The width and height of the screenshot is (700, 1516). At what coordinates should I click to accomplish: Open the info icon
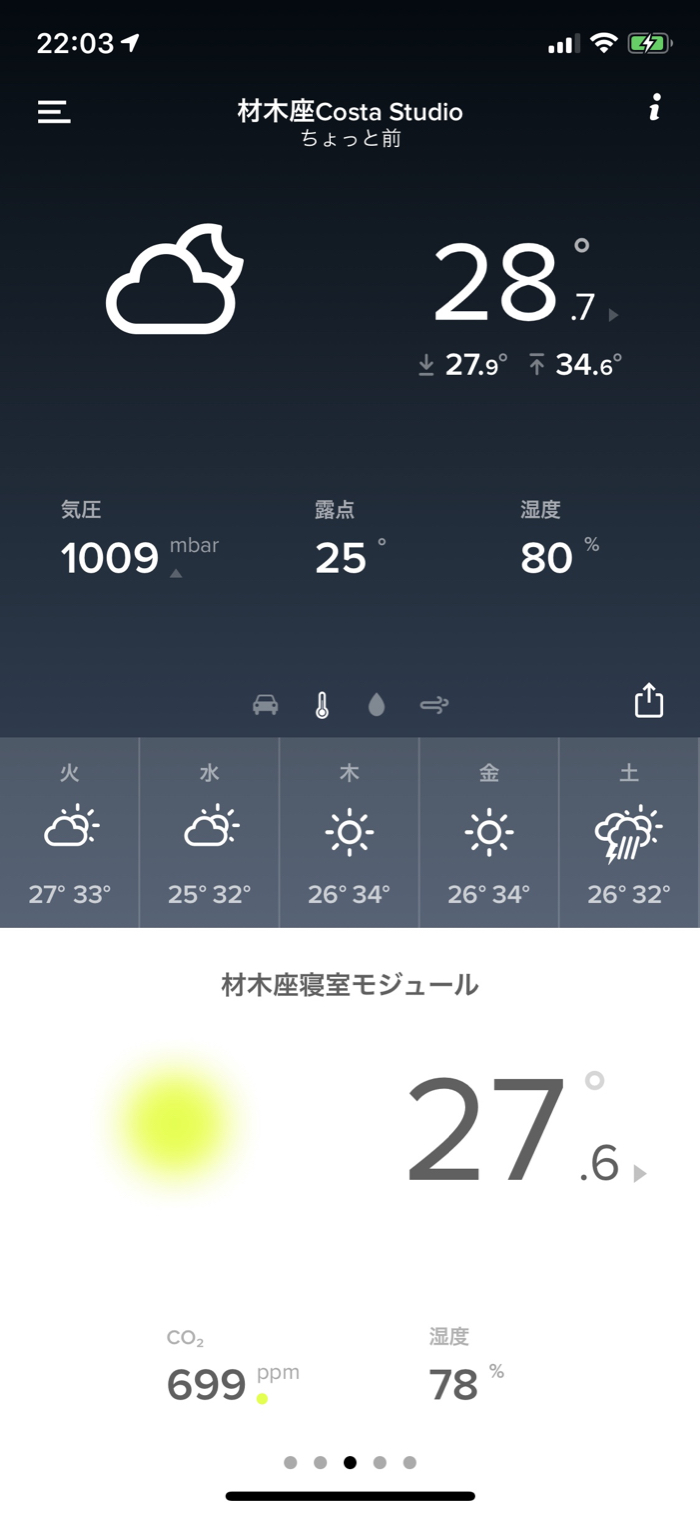click(654, 109)
